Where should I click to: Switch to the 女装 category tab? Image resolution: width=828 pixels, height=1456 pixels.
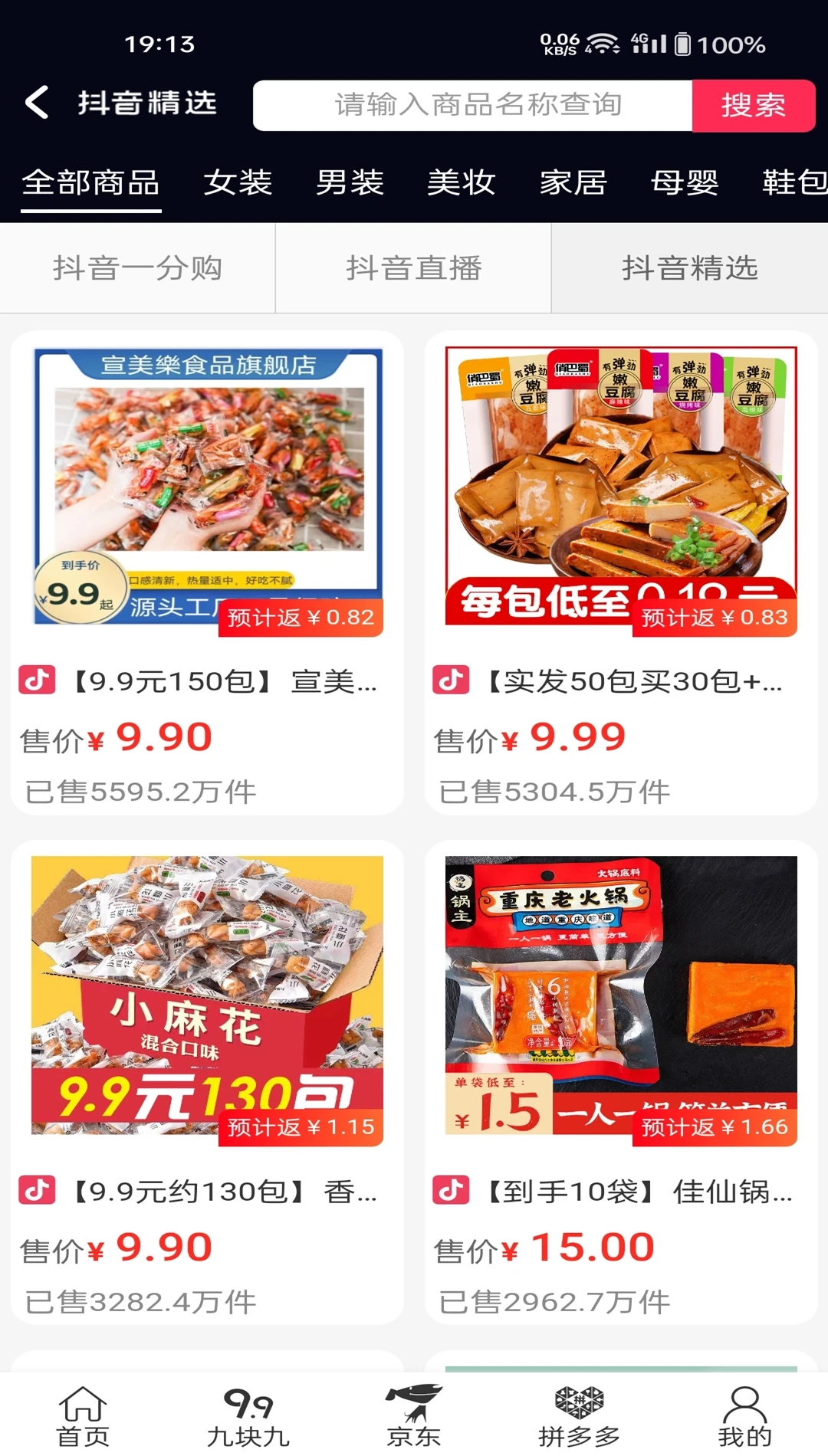click(238, 182)
